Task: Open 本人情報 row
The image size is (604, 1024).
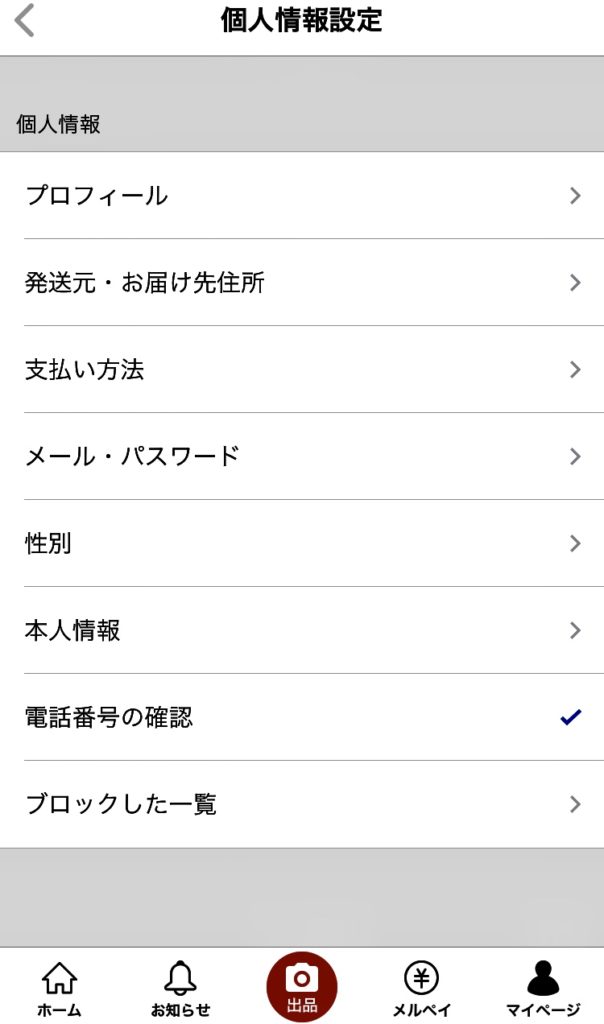Action: pyautogui.click(x=302, y=630)
